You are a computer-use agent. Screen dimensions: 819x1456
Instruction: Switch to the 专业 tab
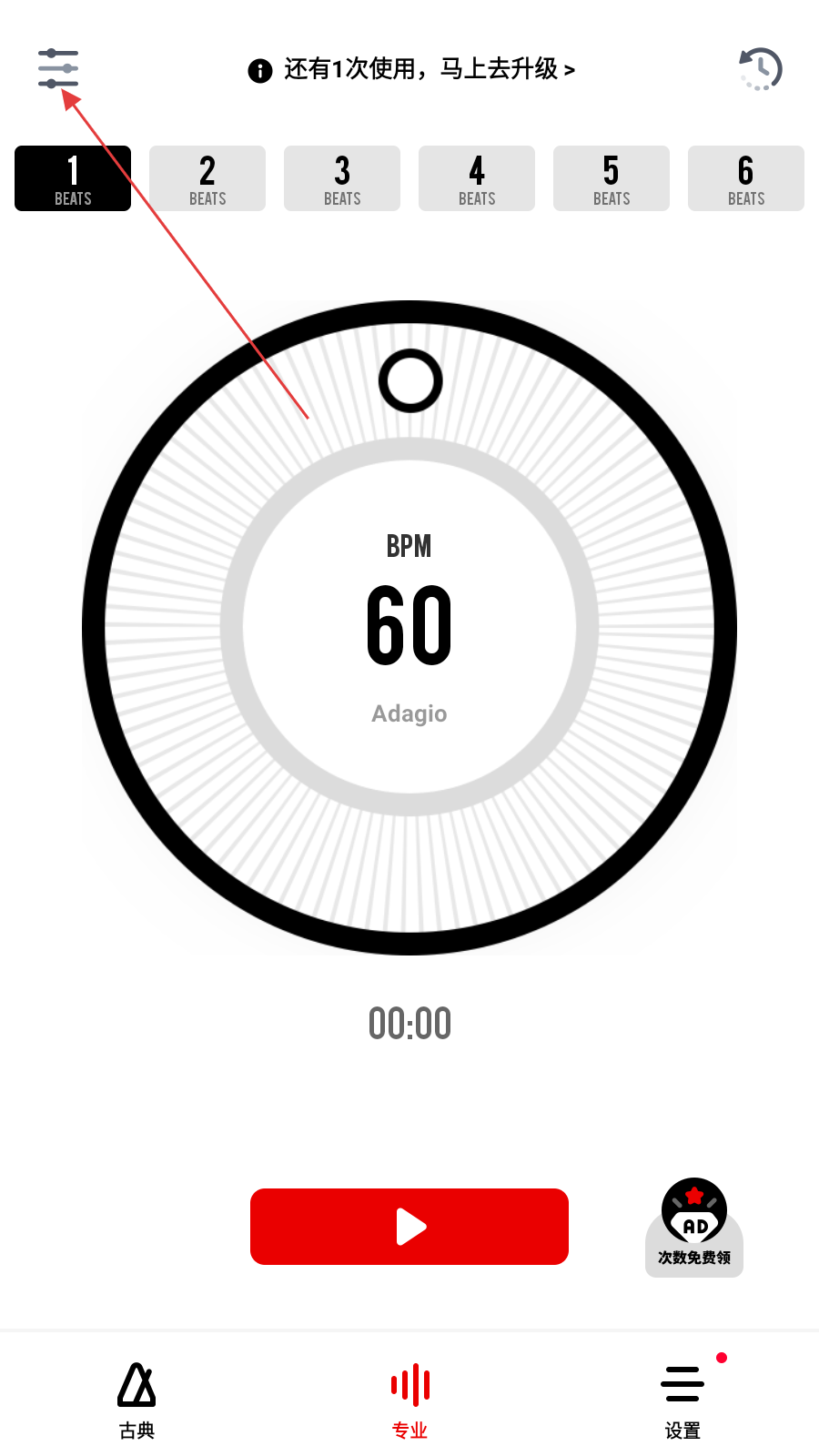[x=409, y=1401]
